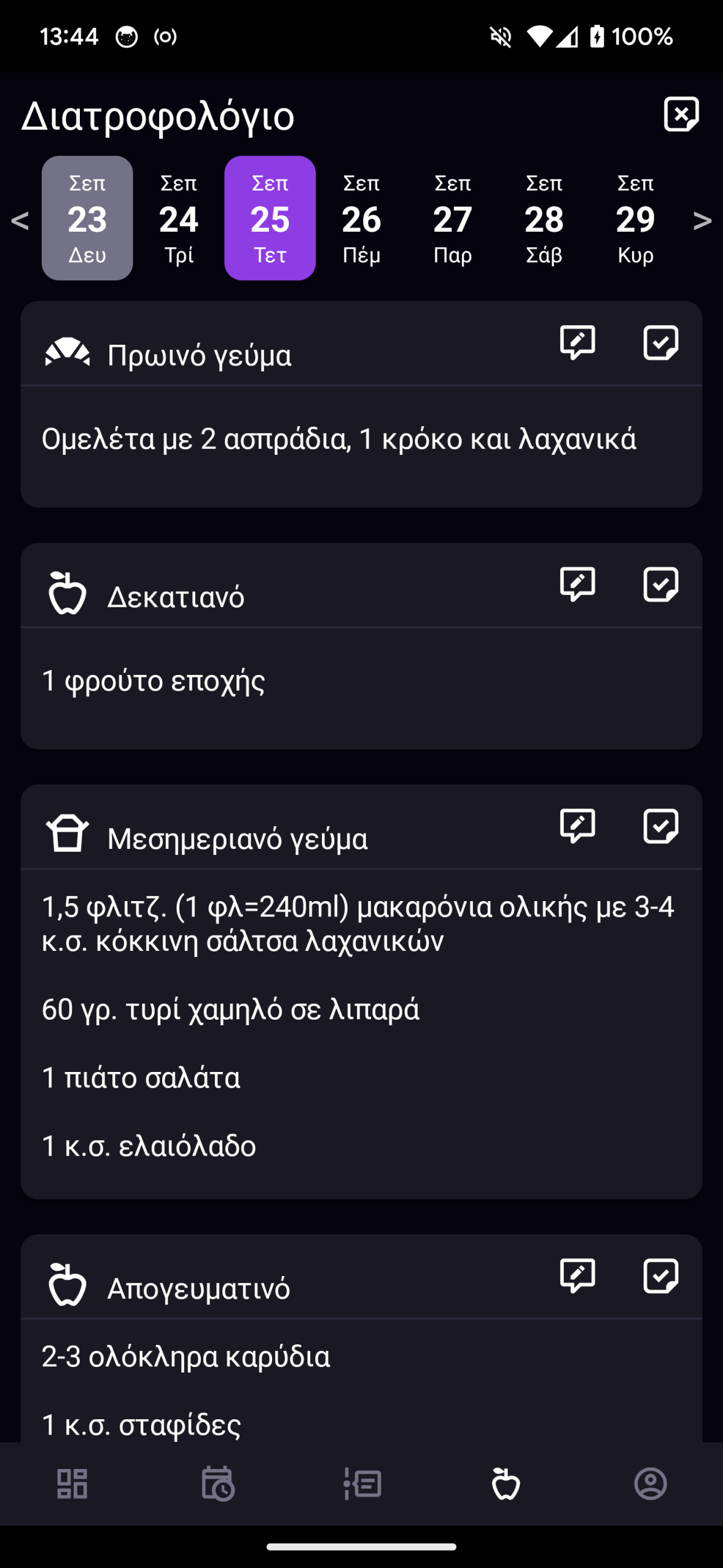The height and width of the screenshot is (1568, 723).
Task: Tap the crossed-out note icon beside Διατροφολόγιο
Action: 681,114
